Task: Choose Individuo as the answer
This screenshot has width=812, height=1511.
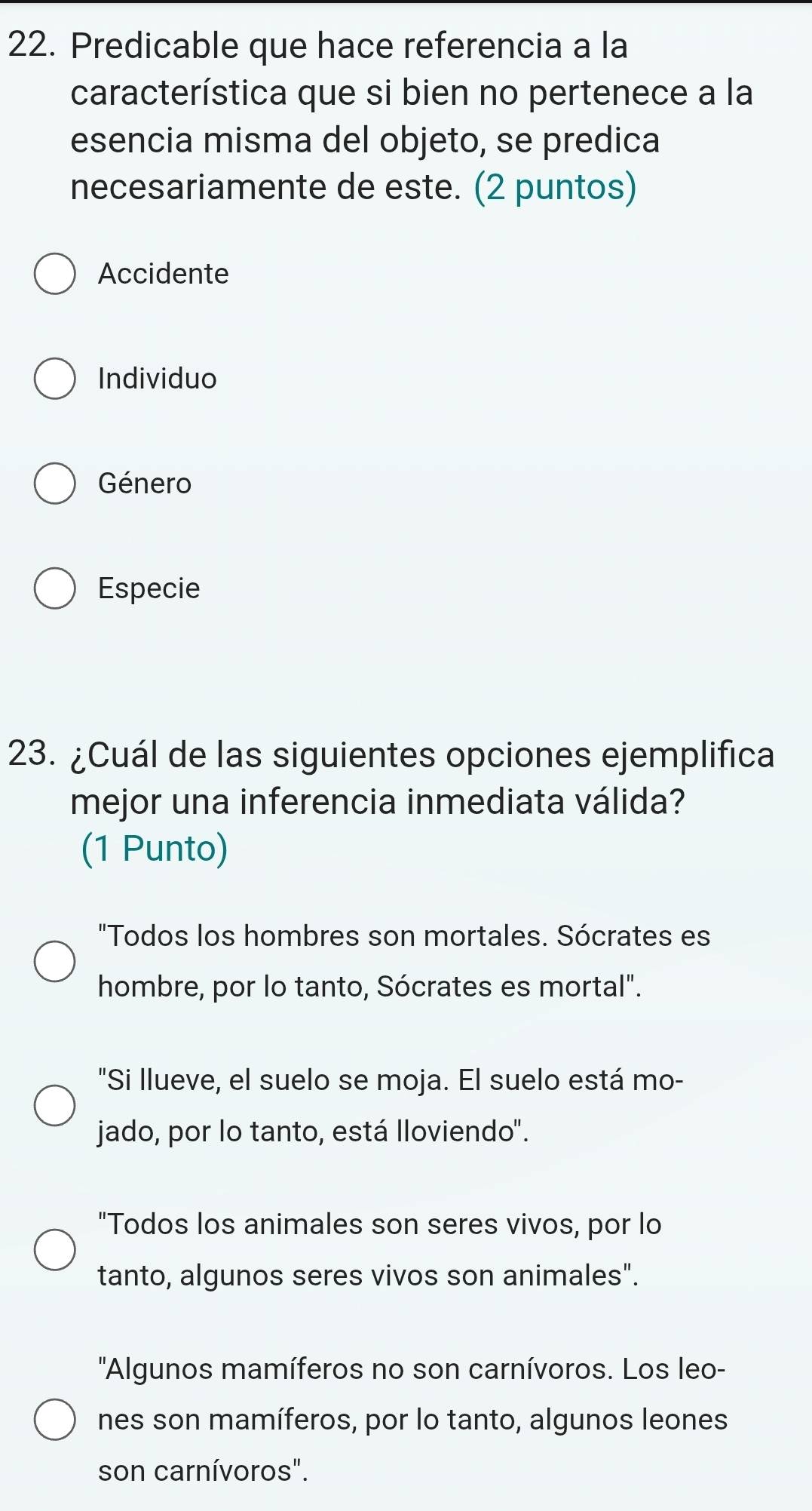Action: 55,379
